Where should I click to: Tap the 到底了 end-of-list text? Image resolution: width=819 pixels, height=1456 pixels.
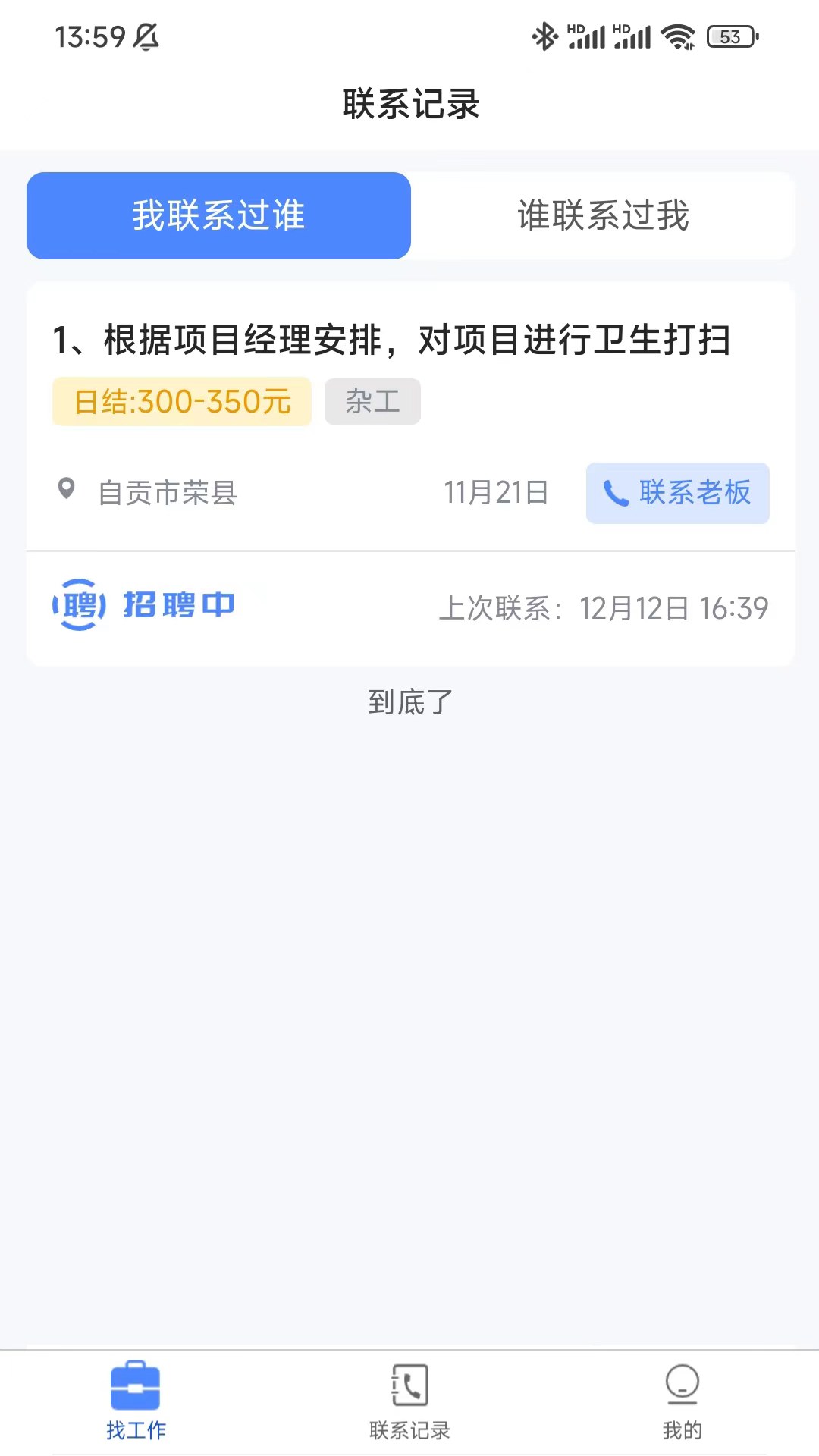[x=409, y=703]
